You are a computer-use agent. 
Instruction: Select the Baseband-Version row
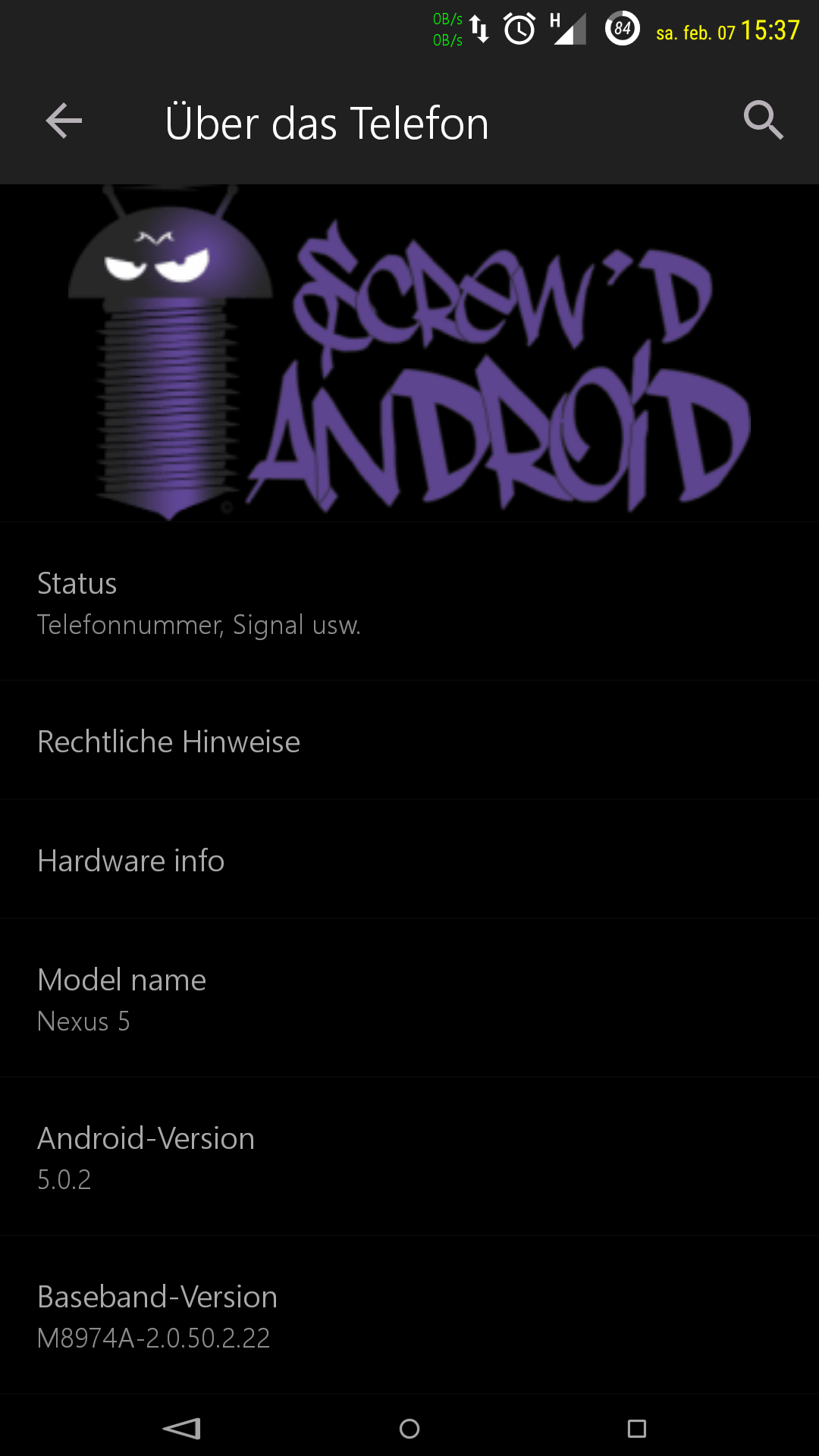(x=409, y=1316)
